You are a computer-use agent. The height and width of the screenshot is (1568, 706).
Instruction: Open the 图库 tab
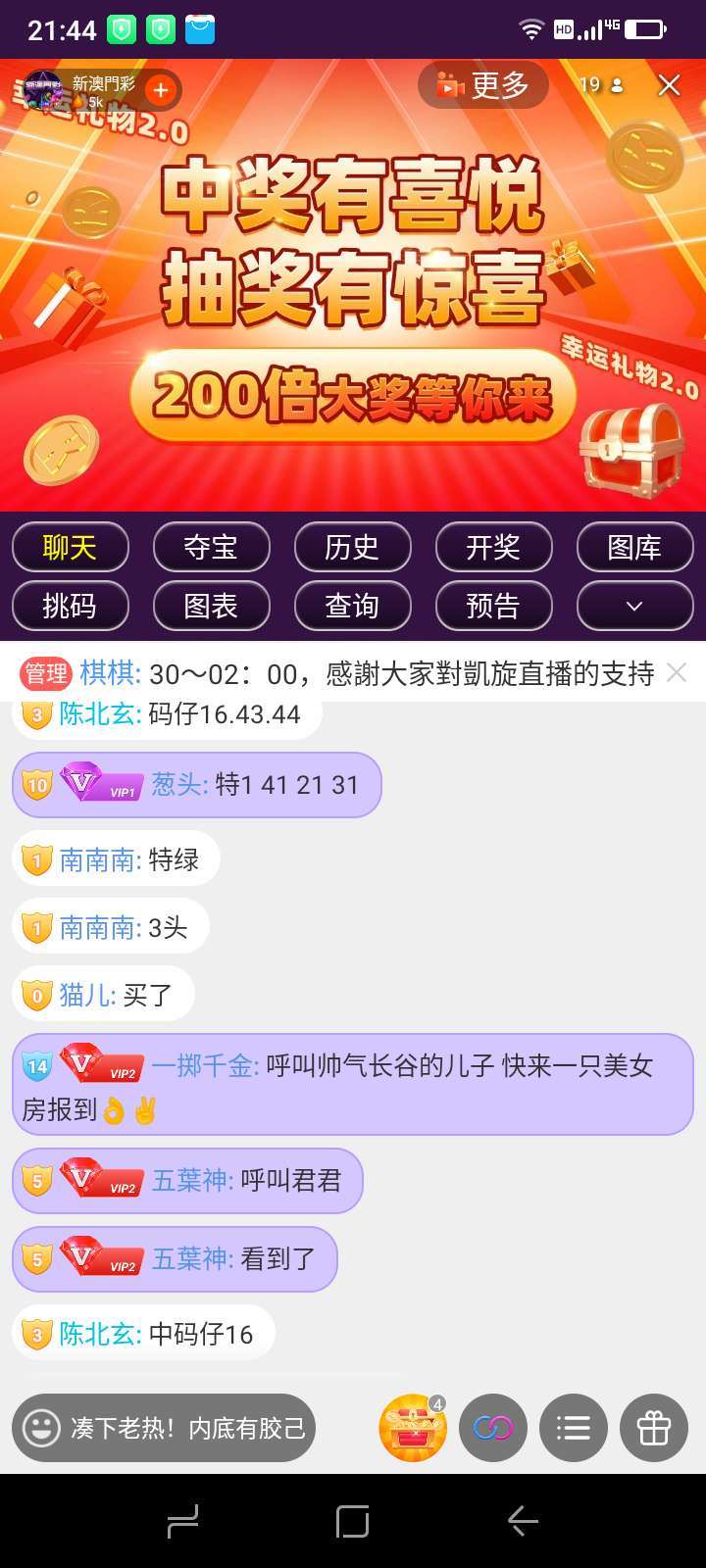634,547
